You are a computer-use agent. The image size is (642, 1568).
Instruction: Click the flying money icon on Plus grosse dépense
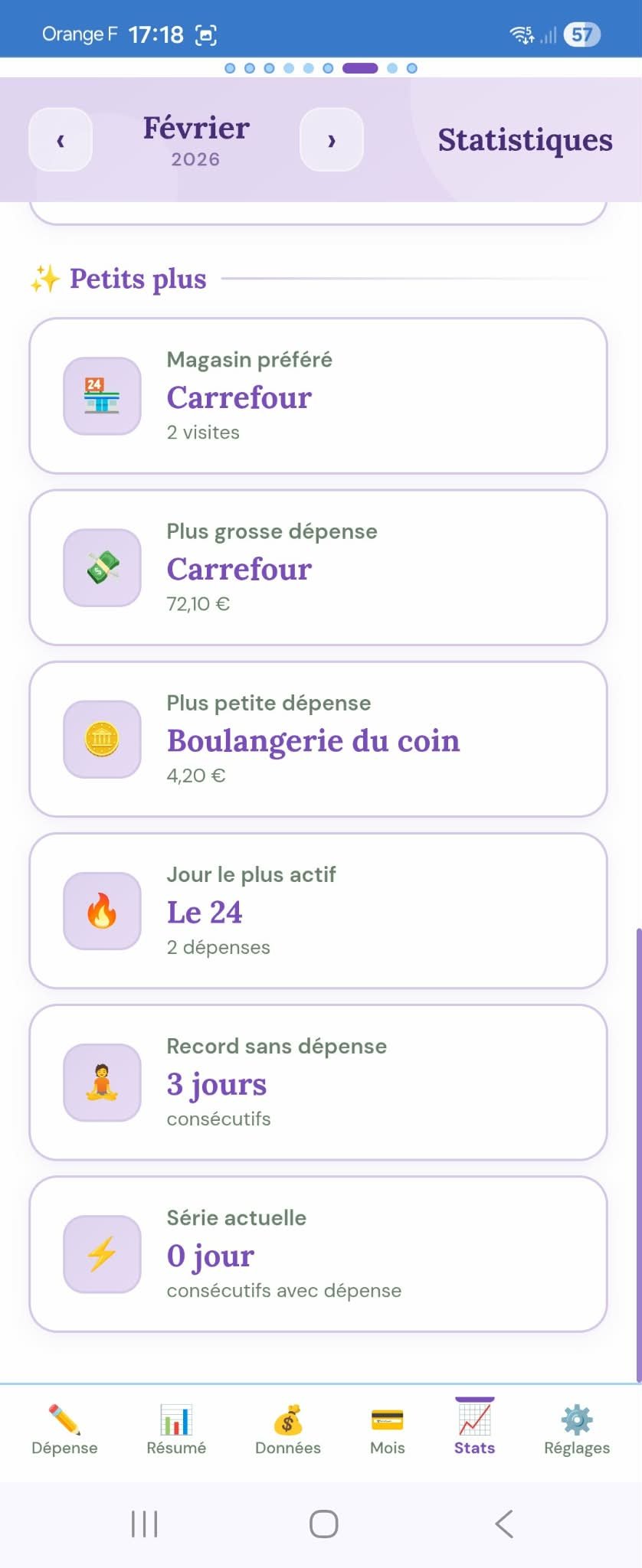pos(101,567)
